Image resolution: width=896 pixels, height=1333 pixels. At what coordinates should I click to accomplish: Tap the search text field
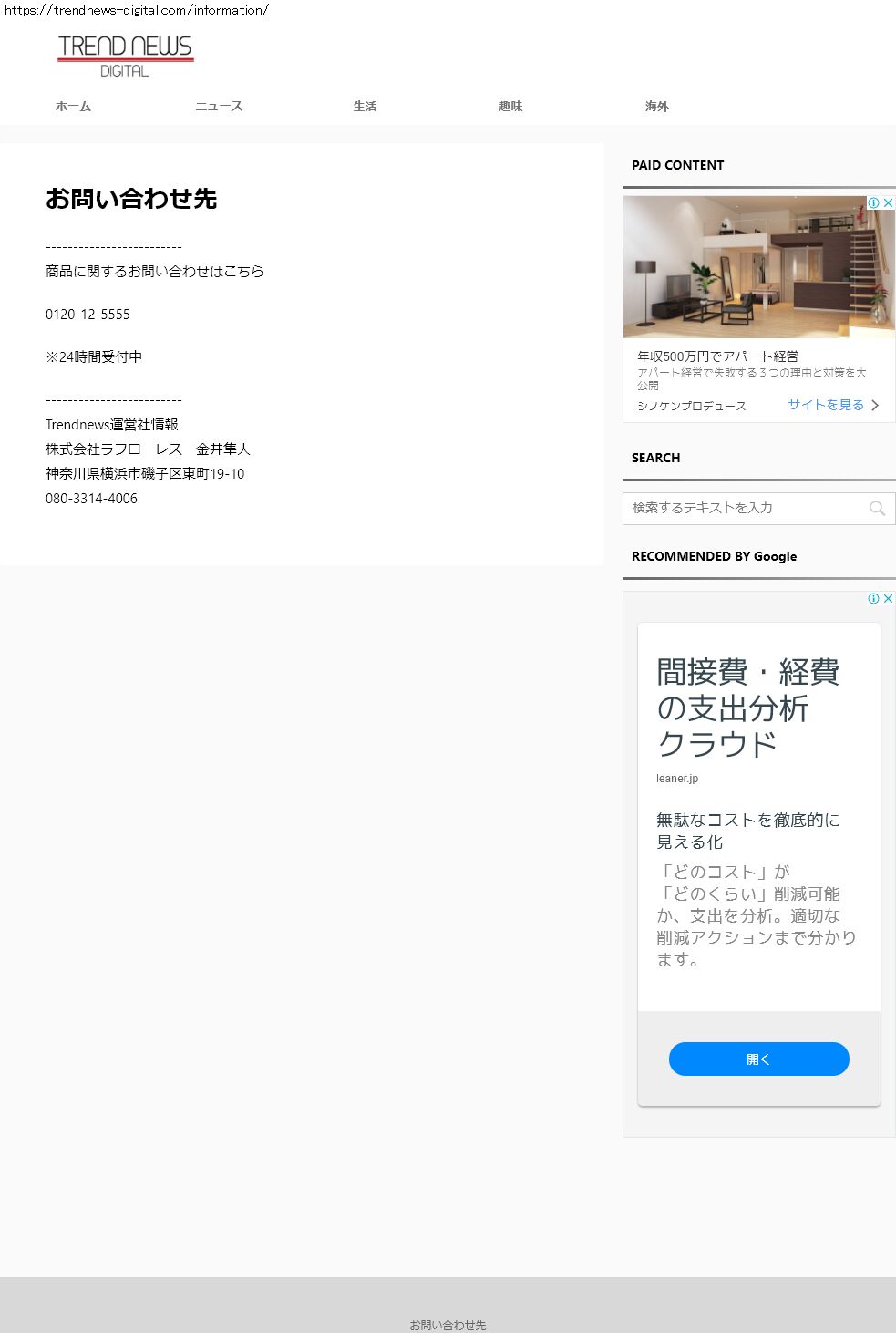pyautogui.click(x=743, y=508)
